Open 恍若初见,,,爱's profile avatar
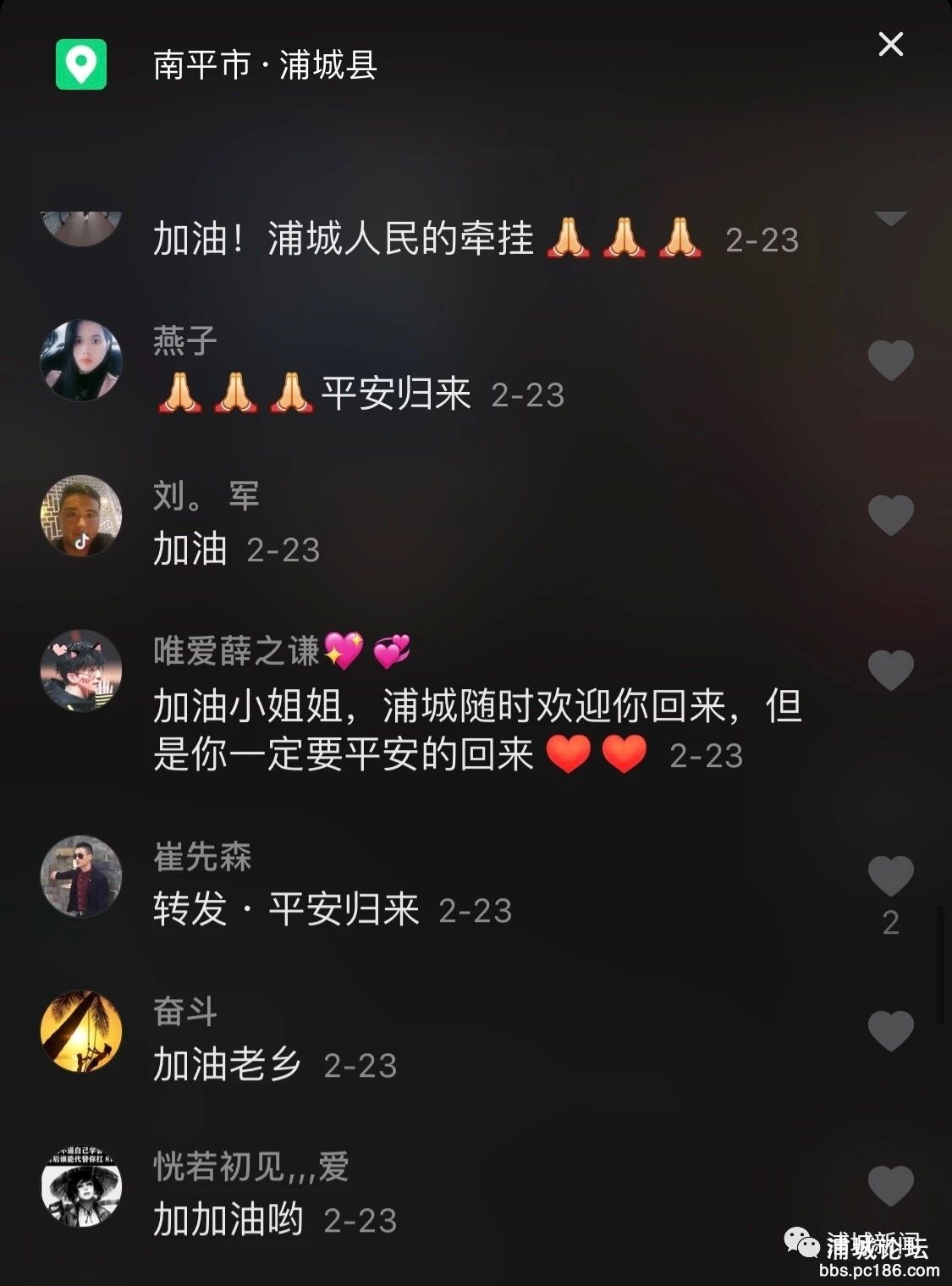The width and height of the screenshot is (952, 1286). (81, 1186)
